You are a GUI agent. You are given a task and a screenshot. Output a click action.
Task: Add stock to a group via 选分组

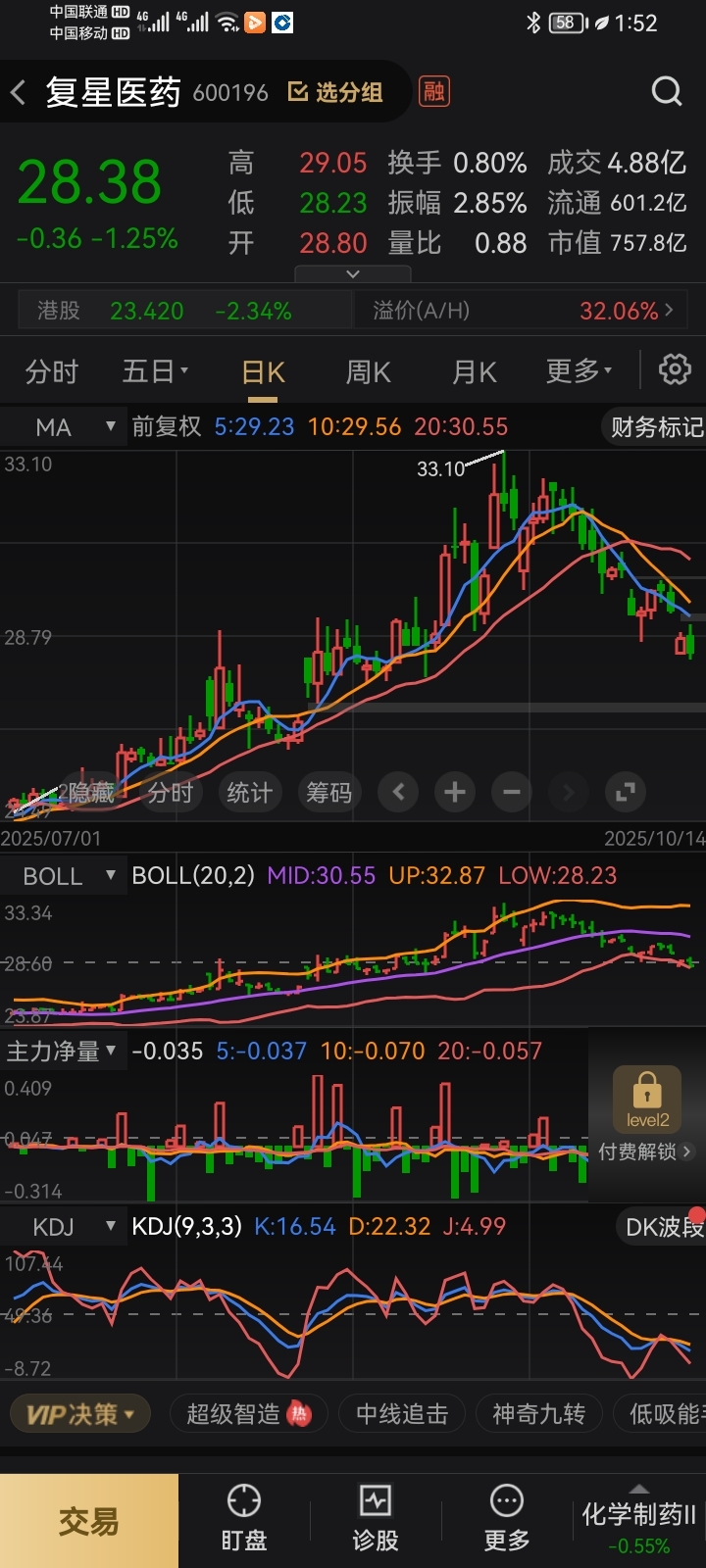tap(335, 92)
